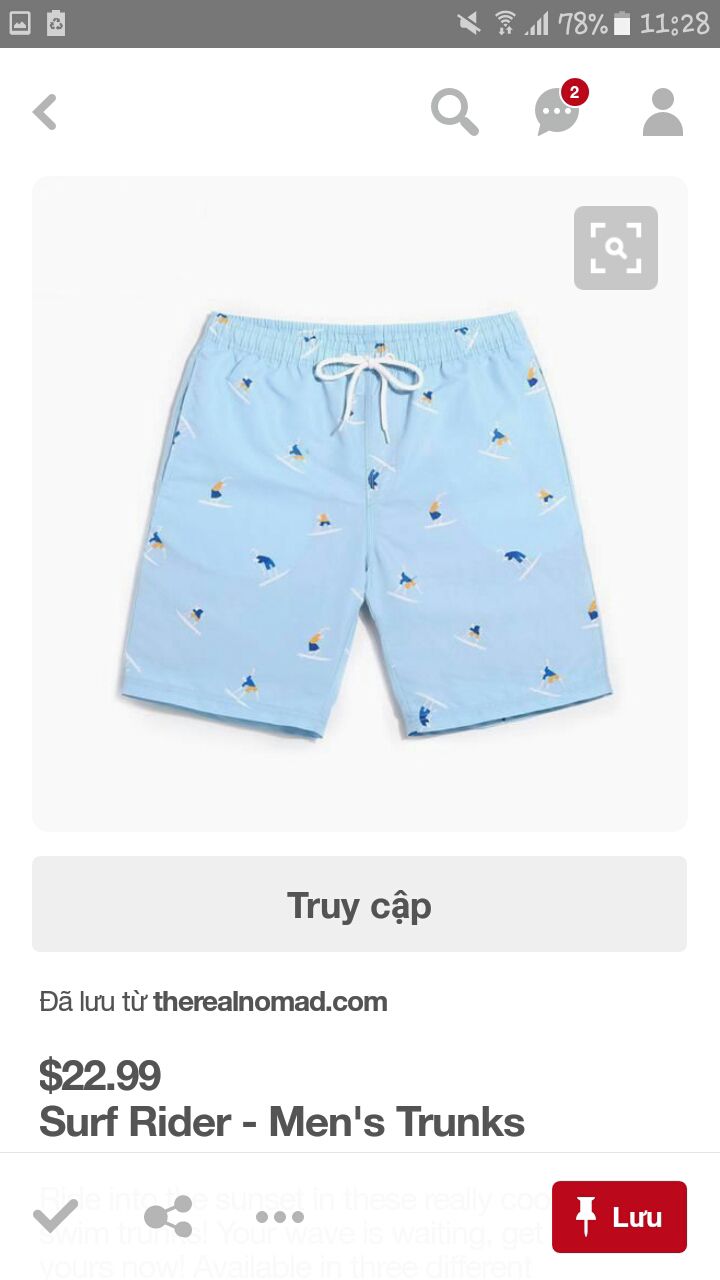Image resolution: width=720 pixels, height=1280 pixels.
Task: Open search with the magnifier icon
Action: (x=455, y=112)
